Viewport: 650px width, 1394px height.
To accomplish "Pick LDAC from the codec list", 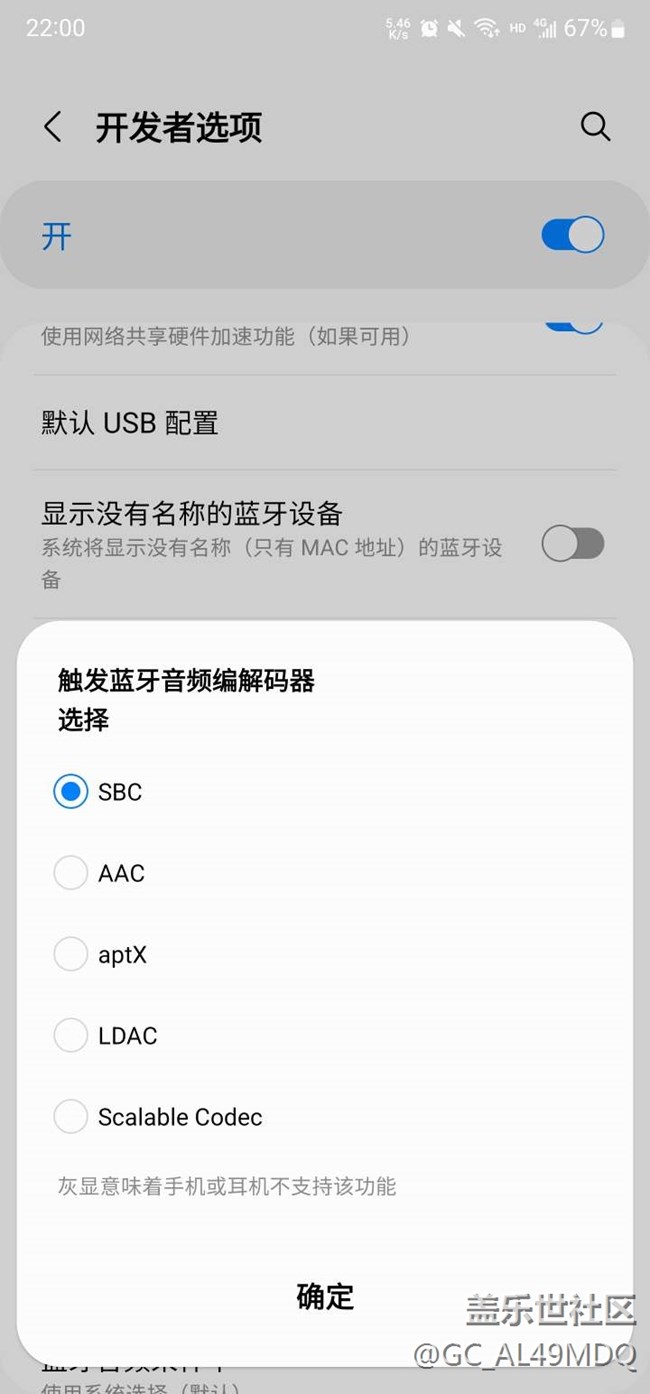I will [71, 1035].
